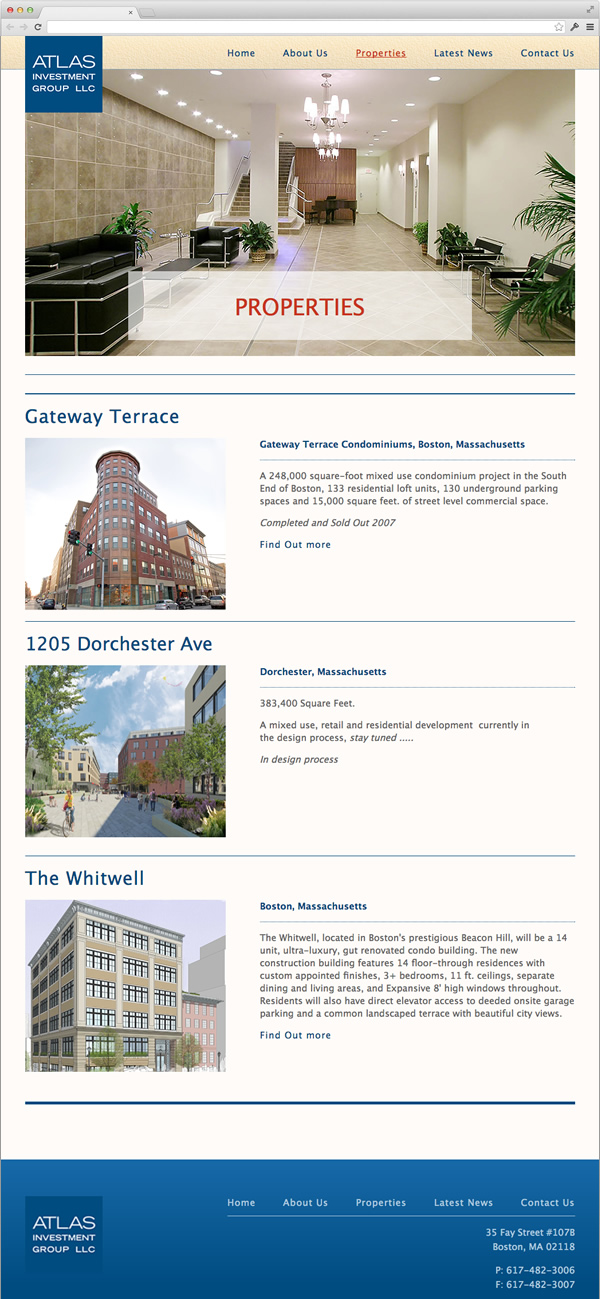The height and width of the screenshot is (1299, 600).
Task: Focus the browser address bar
Action: (300, 26)
